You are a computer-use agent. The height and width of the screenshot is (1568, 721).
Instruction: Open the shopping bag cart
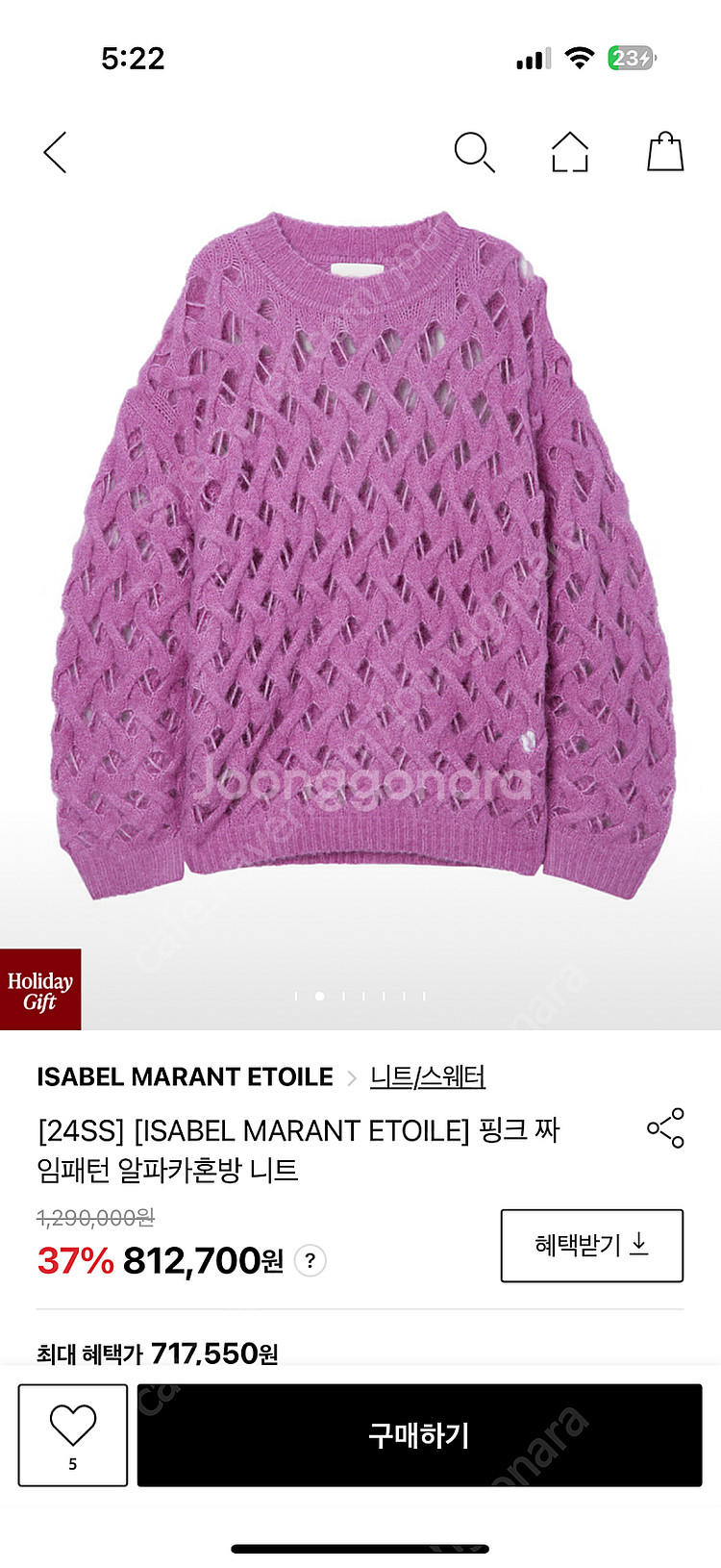coord(664,152)
